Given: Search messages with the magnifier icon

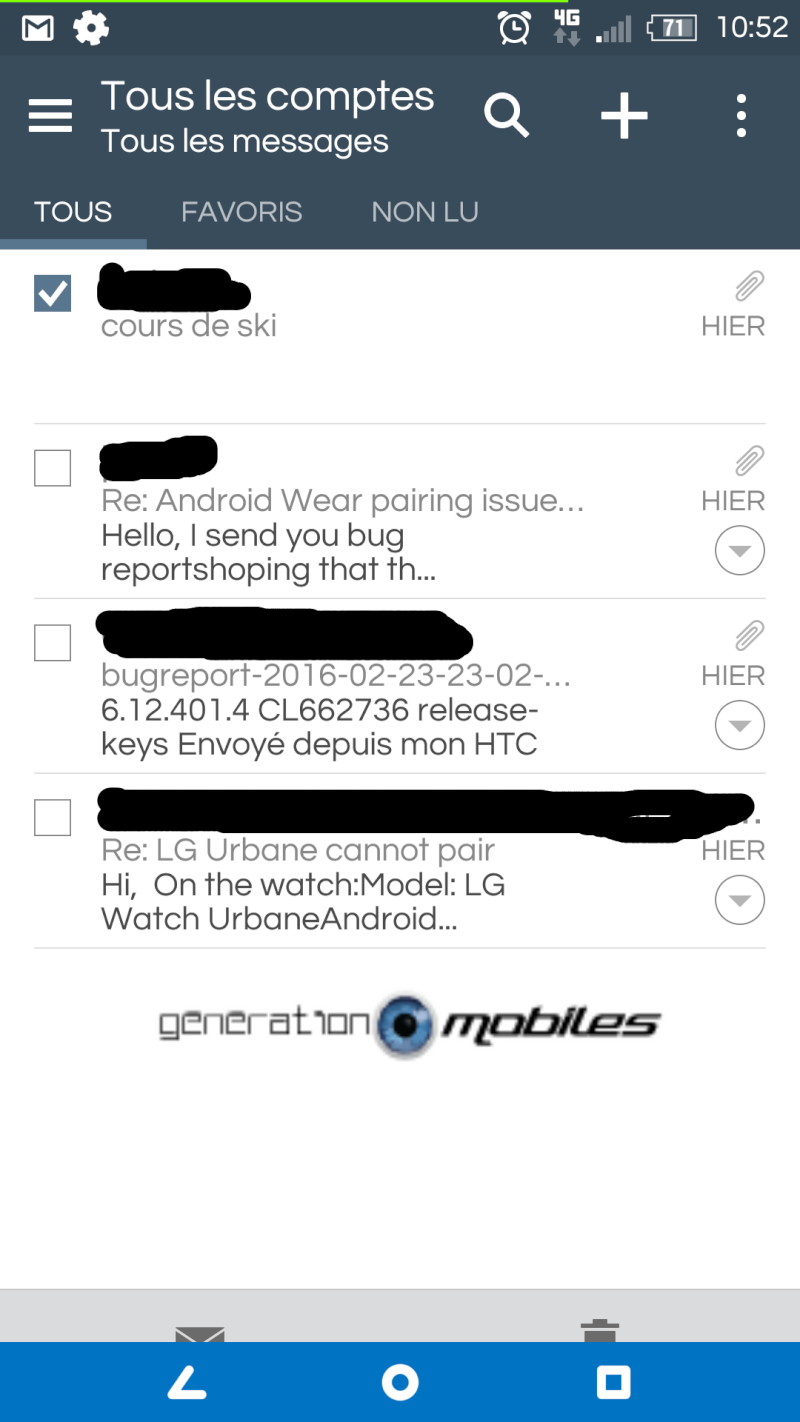Looking at the screenshot, I should 506,116.
